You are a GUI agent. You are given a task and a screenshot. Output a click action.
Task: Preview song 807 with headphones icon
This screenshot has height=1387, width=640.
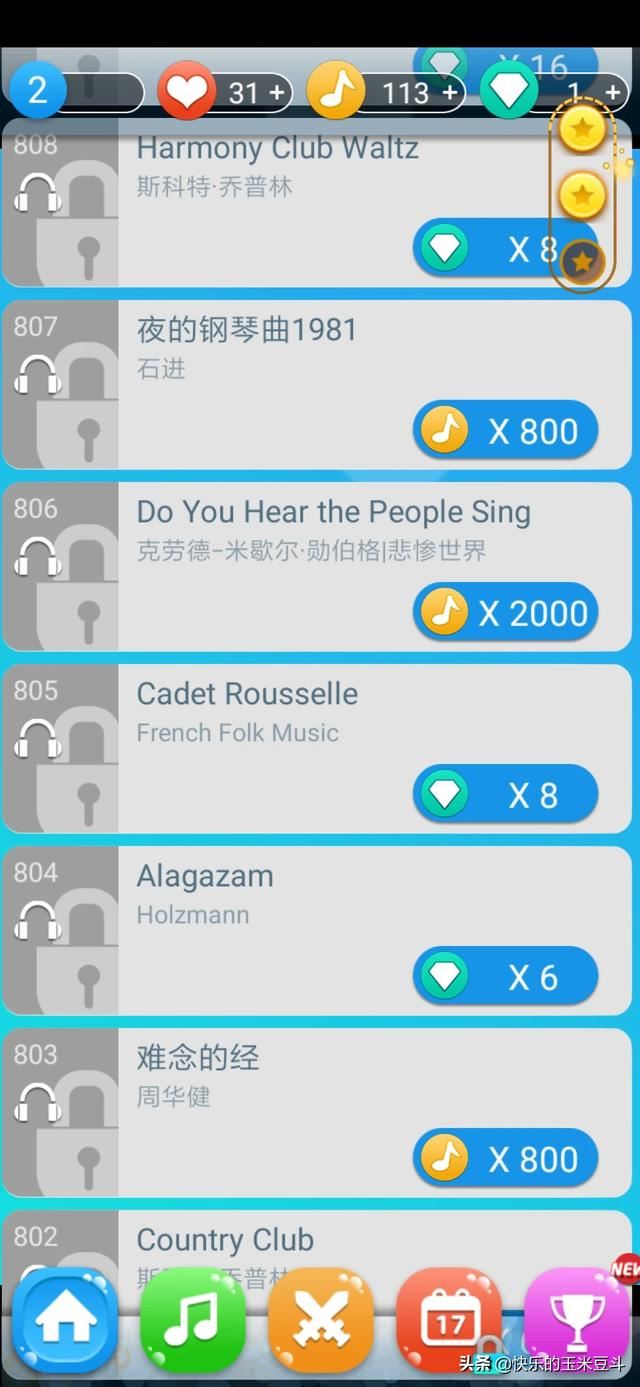pyautogui.click(x=38, y=377)
